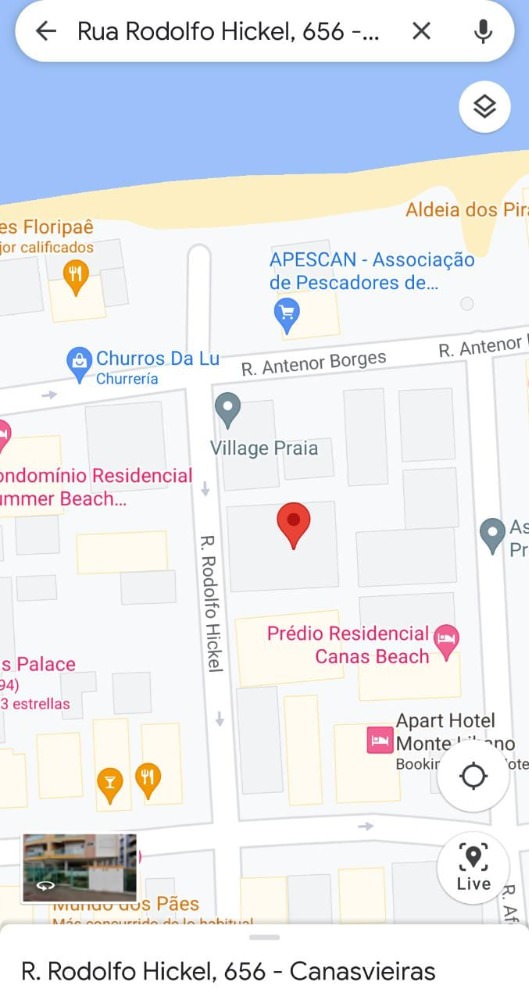Go back from the search result
This screenshot has height=1000, width=529.
tap(46, 31)
